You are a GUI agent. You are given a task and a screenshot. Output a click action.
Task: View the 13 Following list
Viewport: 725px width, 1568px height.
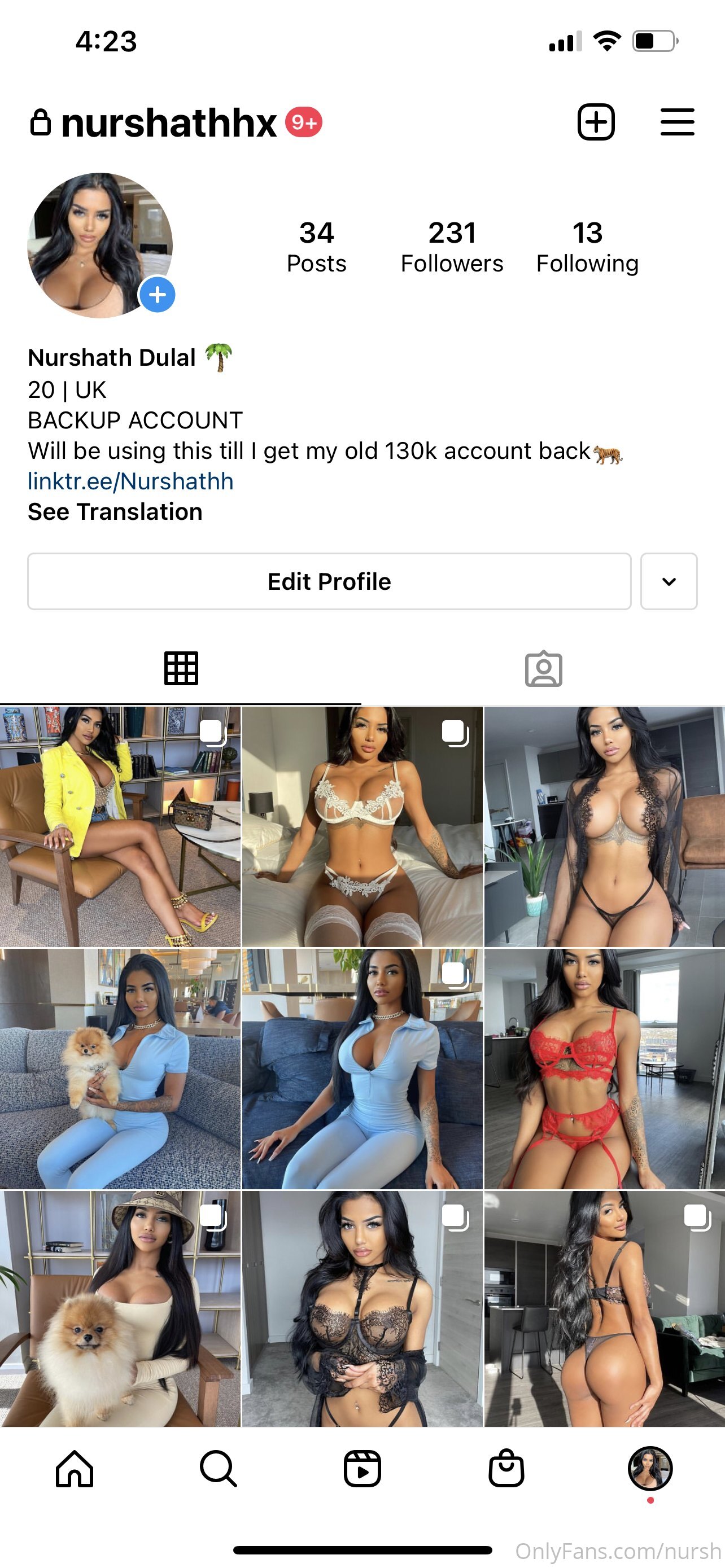pyautogui.click(x=587, y=247)
